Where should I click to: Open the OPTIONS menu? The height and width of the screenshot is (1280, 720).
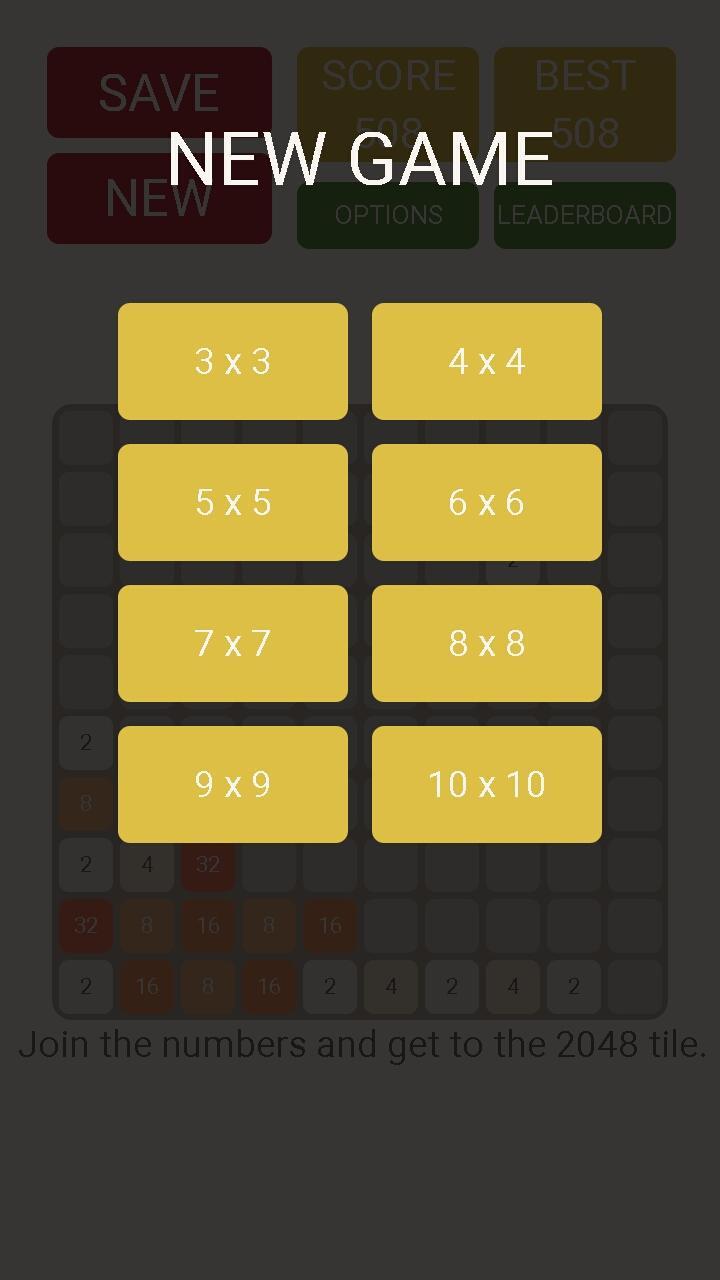pyautogui.click(x=388, y=215)
